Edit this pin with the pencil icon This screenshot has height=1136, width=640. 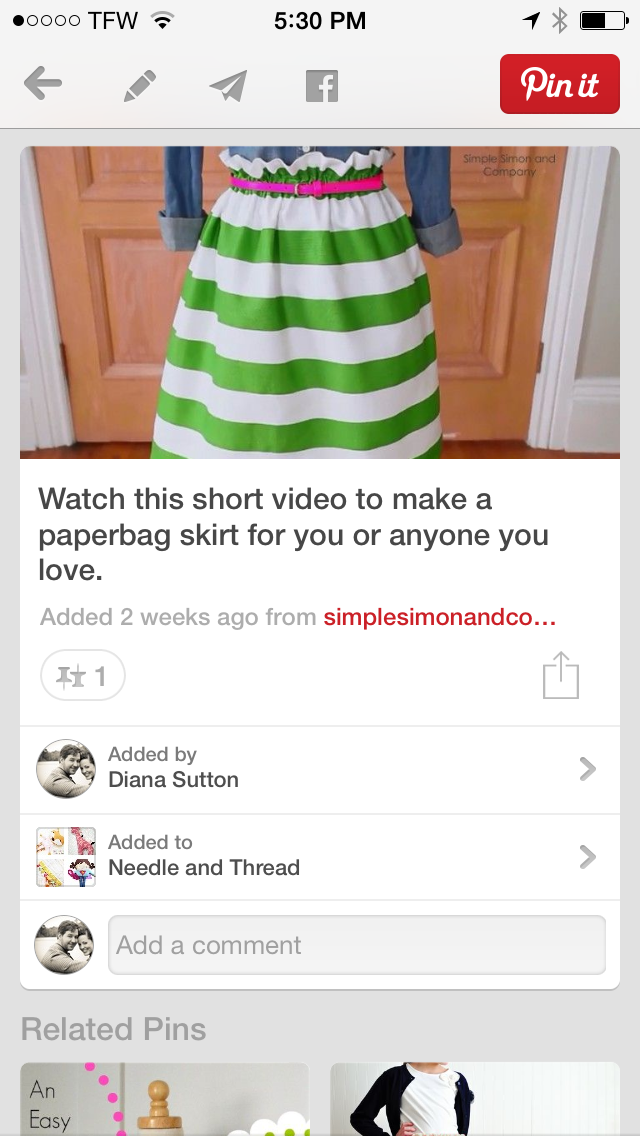139,86
